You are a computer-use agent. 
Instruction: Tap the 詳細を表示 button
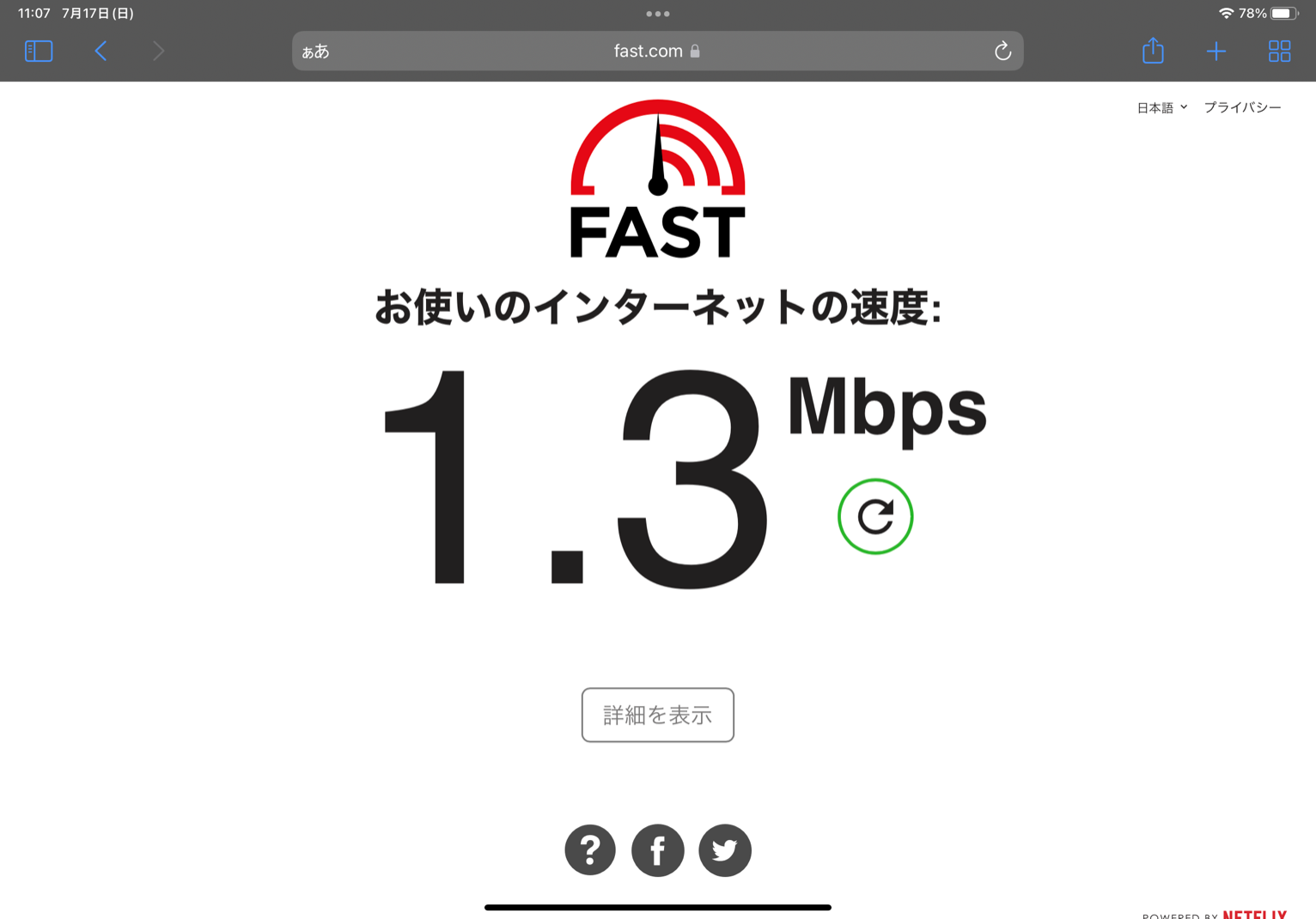pyautogui.click(x=657, y=715)
